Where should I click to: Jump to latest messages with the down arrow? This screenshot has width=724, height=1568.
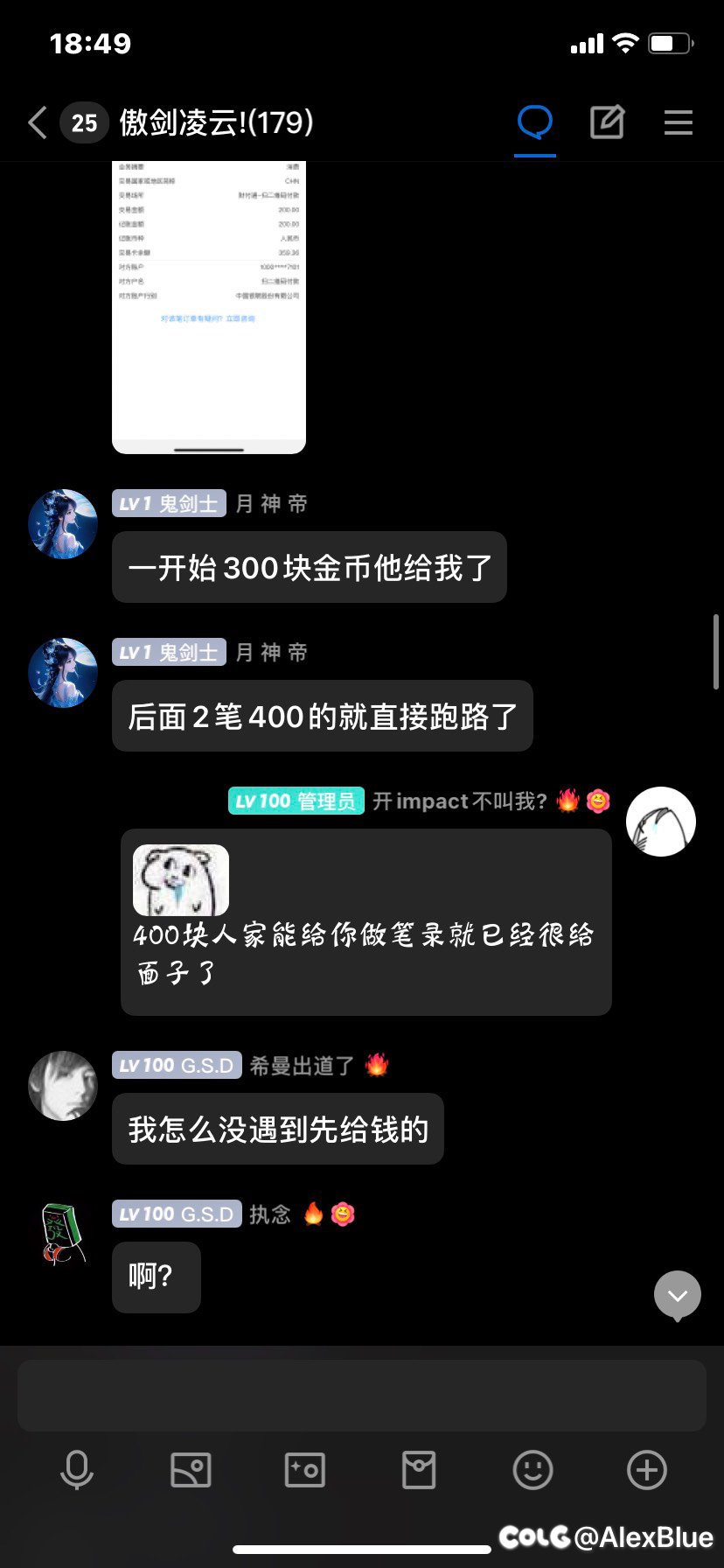pos(678,1295)
